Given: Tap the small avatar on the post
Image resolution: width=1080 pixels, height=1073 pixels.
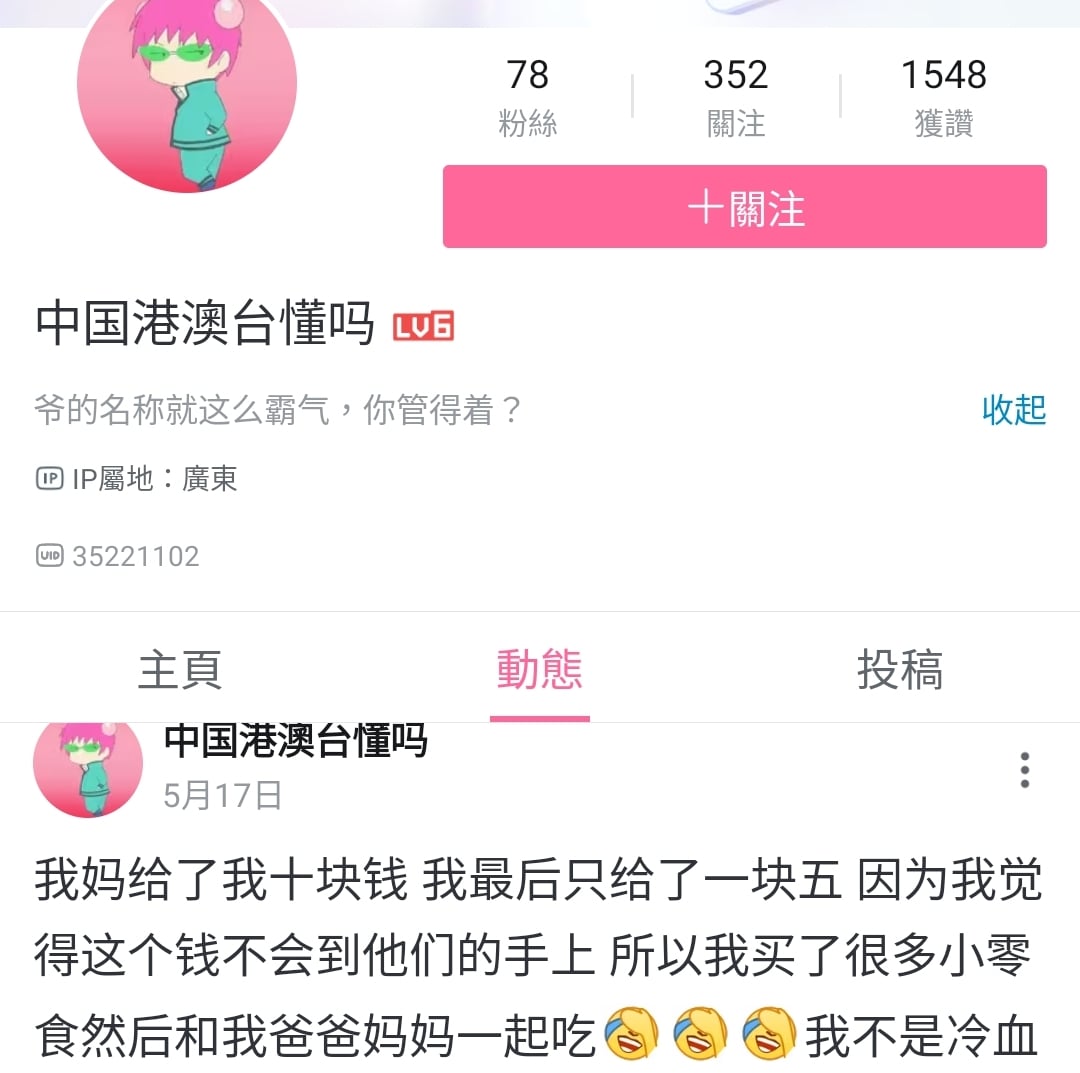Looking at the screenshot, I should 88,768.
